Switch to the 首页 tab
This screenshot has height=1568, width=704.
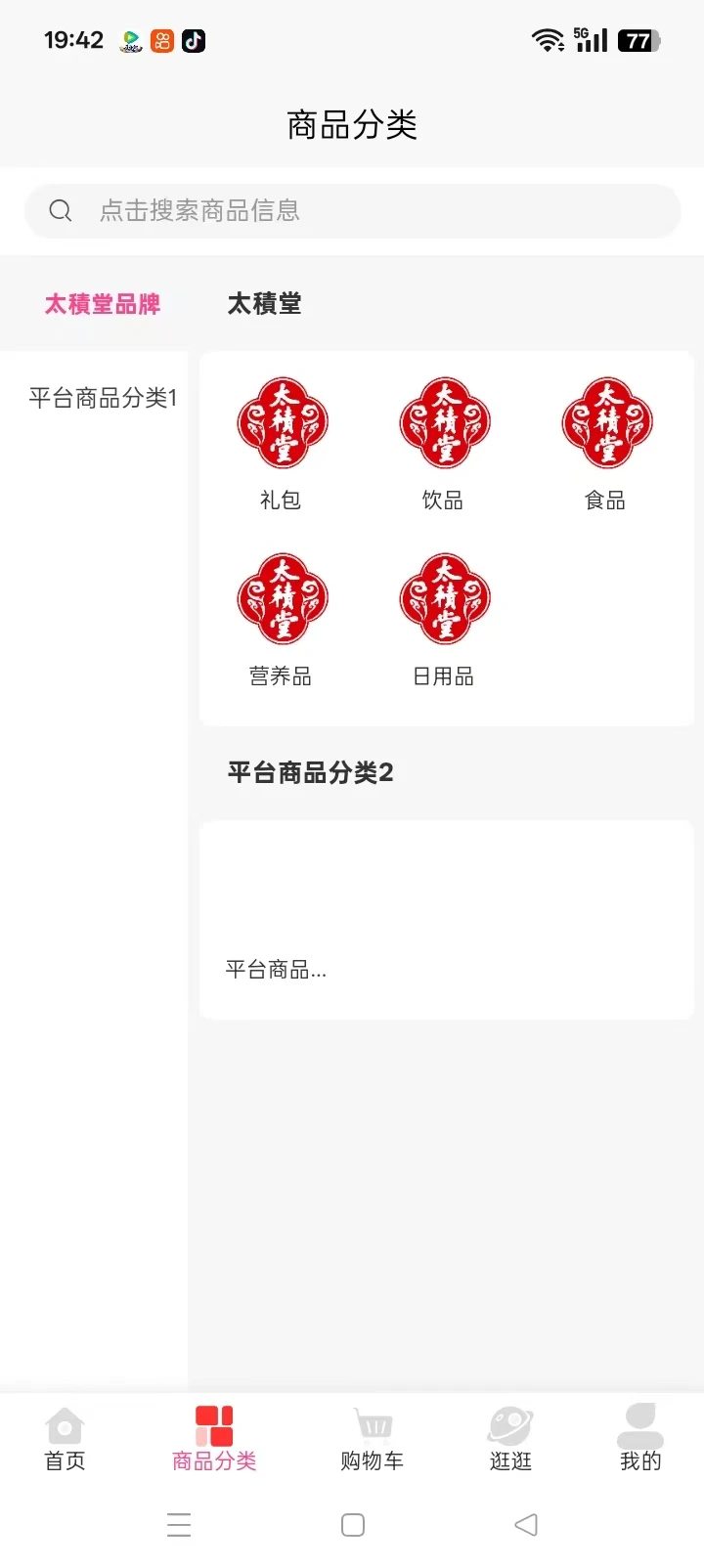click(x=65, y=1439)
